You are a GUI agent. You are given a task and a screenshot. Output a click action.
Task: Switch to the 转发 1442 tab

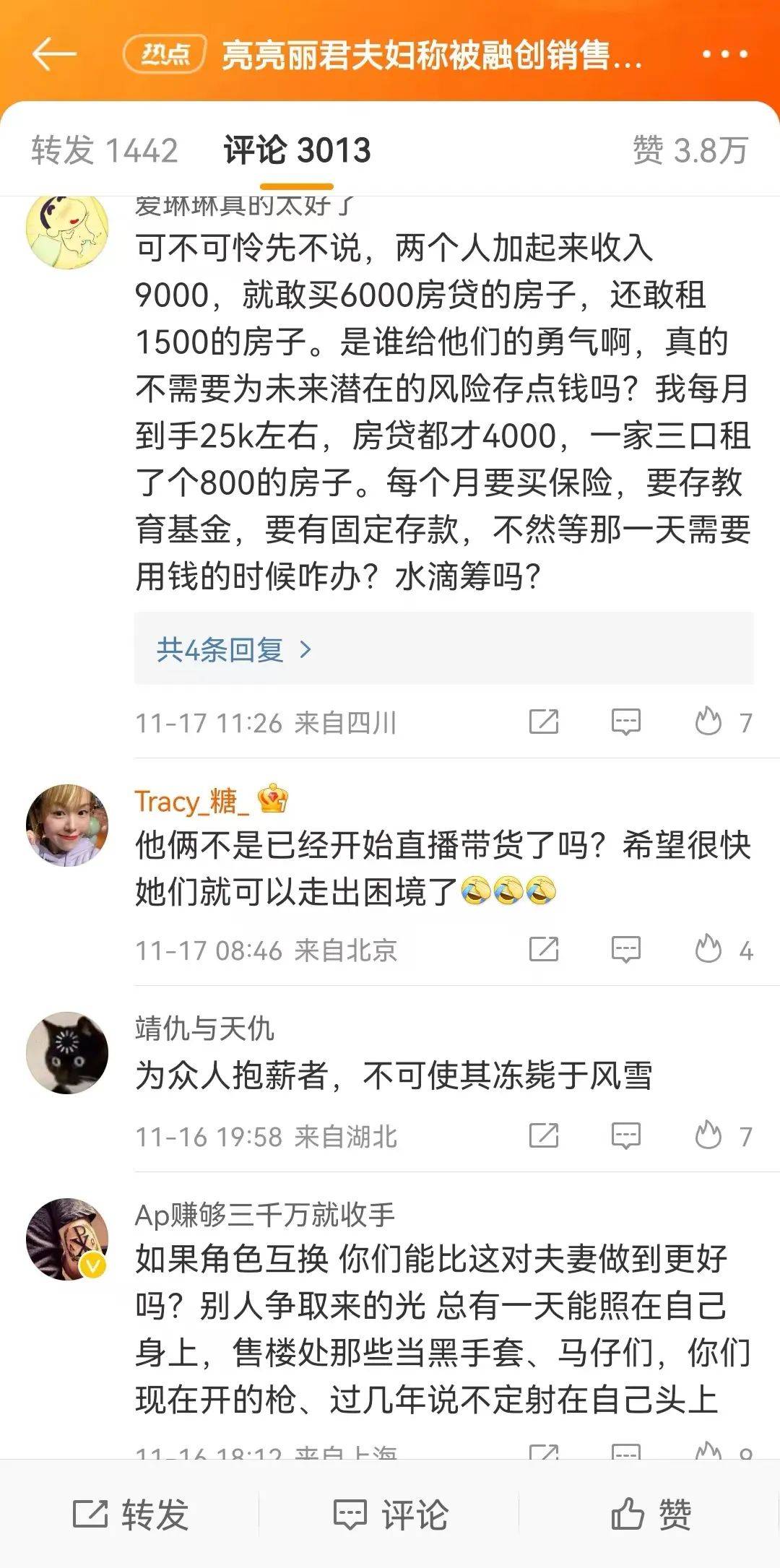tap(105, 150)
